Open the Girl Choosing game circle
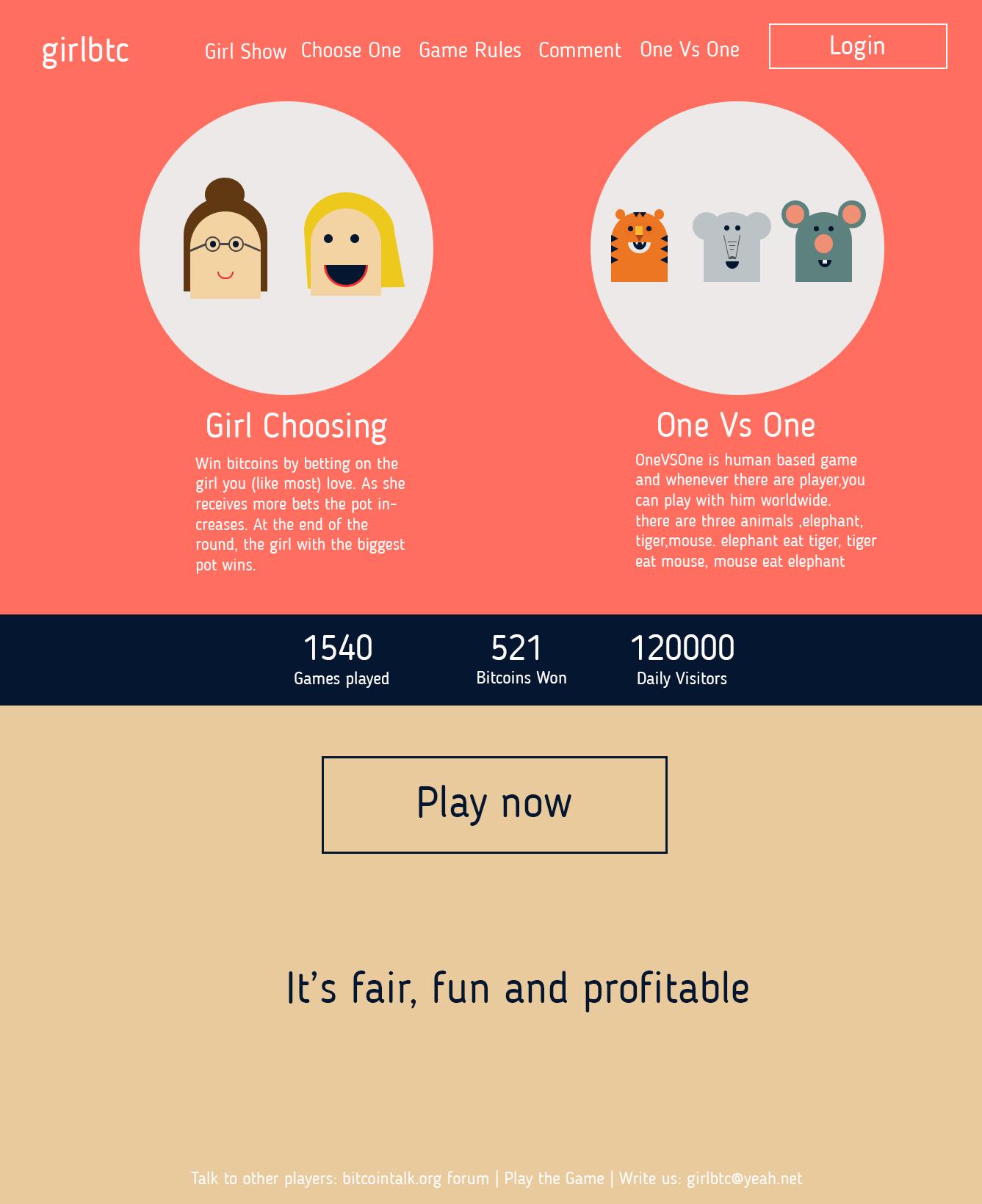The width and height of the screenshot is (982, 1204). (286, 248)
